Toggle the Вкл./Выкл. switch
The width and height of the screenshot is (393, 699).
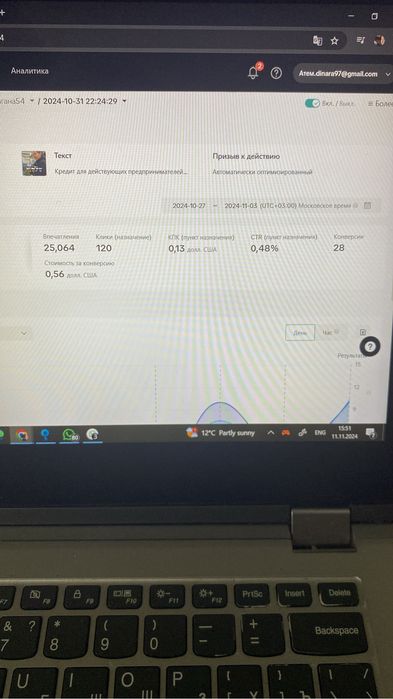point(311,103)
